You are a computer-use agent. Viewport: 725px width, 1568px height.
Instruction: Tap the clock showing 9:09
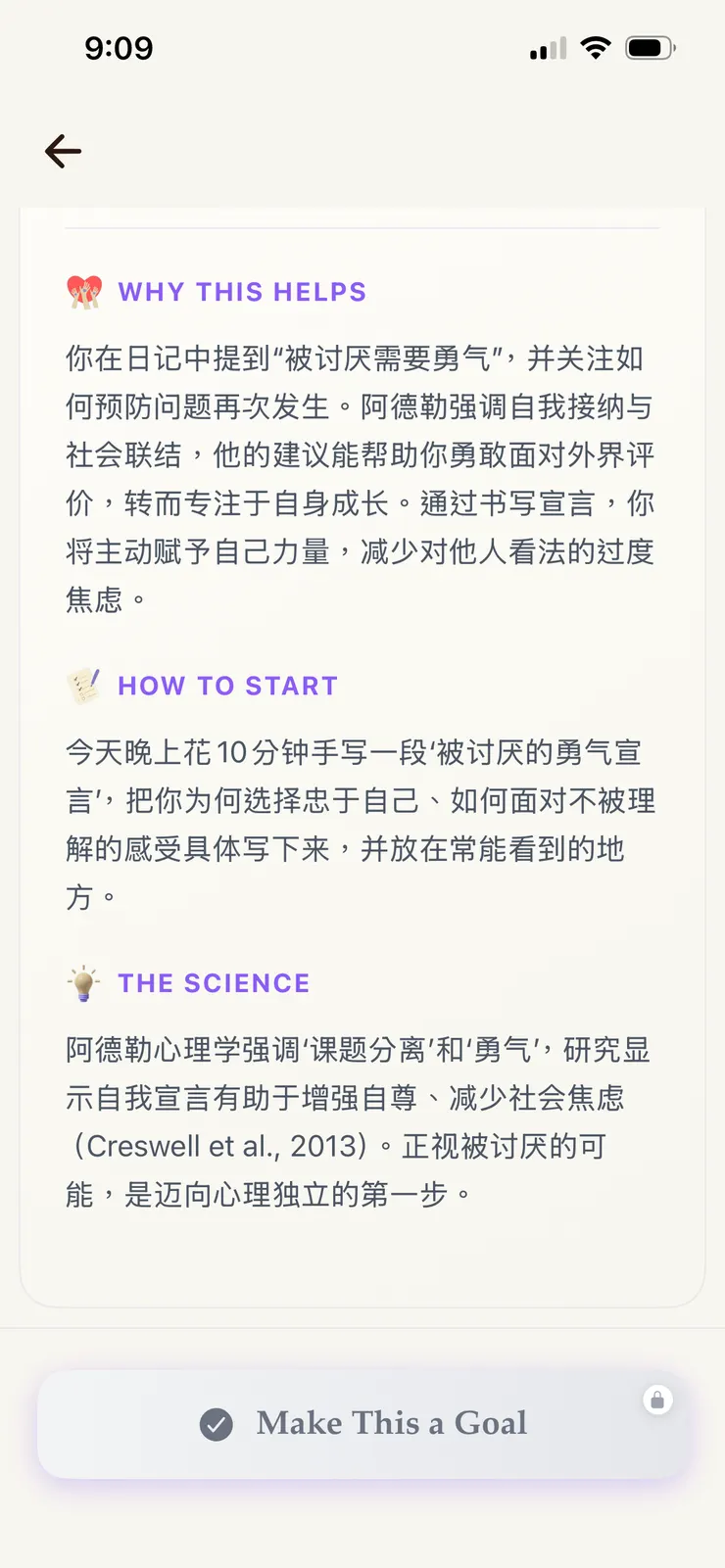(120, 47)
